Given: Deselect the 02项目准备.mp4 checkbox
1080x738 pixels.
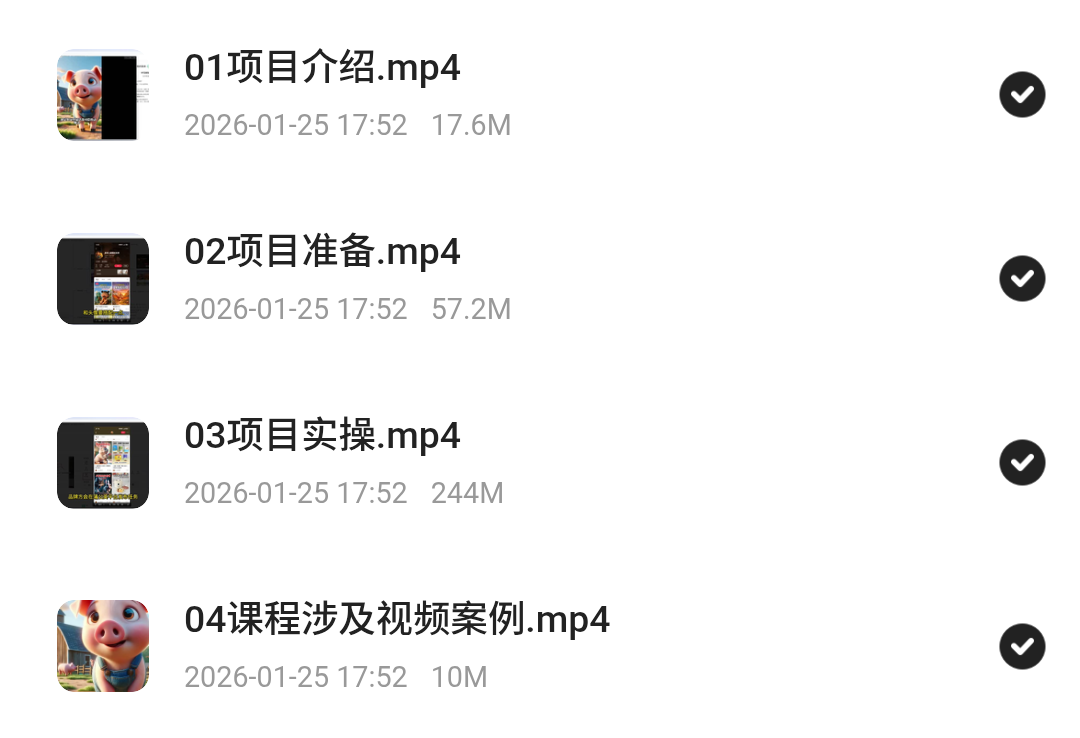Looking at the screenshot, I should click(x=1022, y=278).
